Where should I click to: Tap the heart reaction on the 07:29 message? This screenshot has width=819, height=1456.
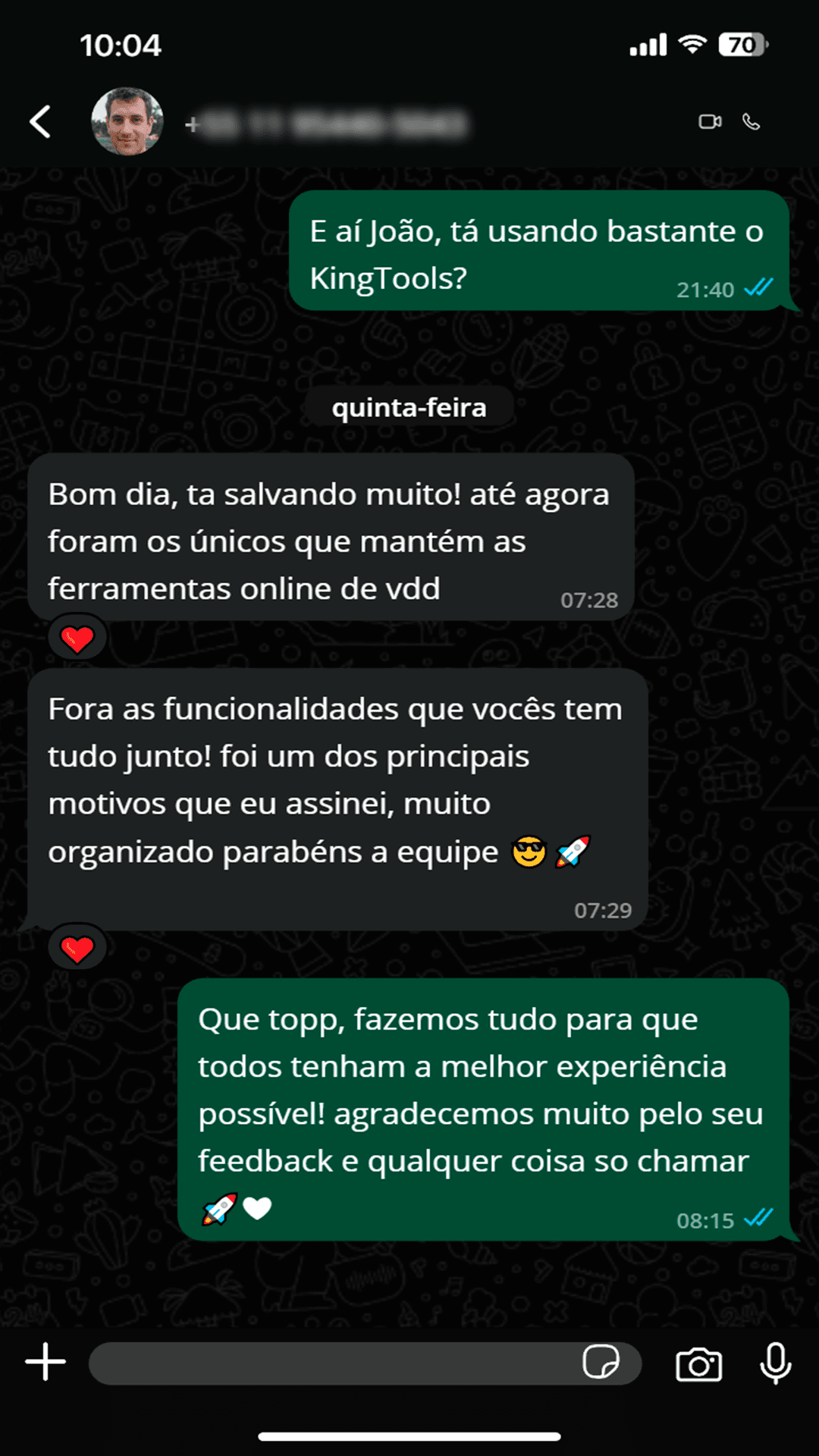click(77, 946)
